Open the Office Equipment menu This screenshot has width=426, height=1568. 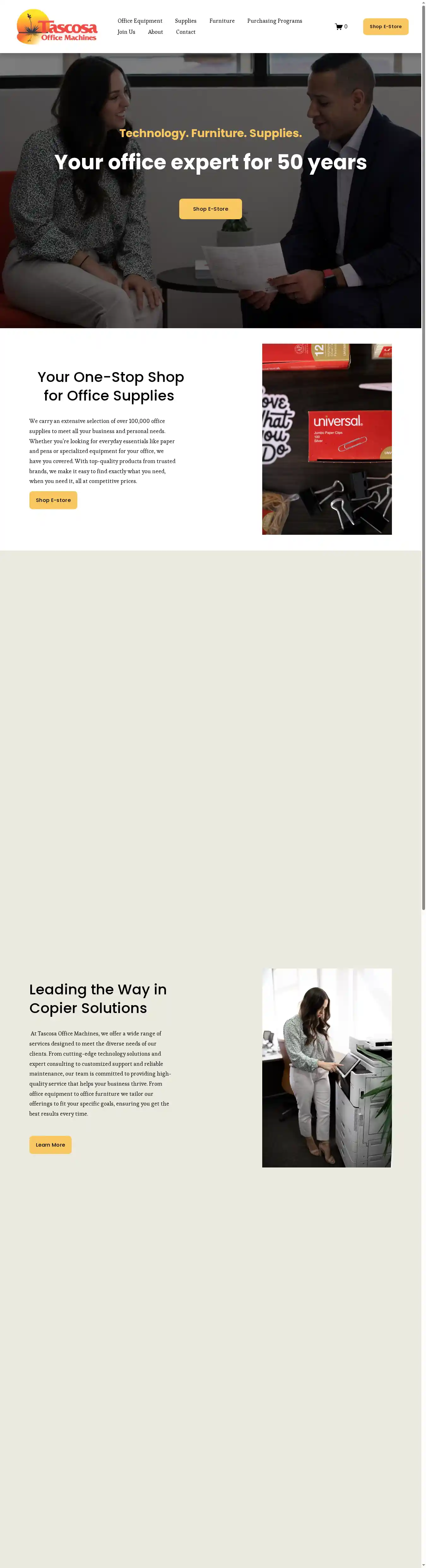click(140, 21)
